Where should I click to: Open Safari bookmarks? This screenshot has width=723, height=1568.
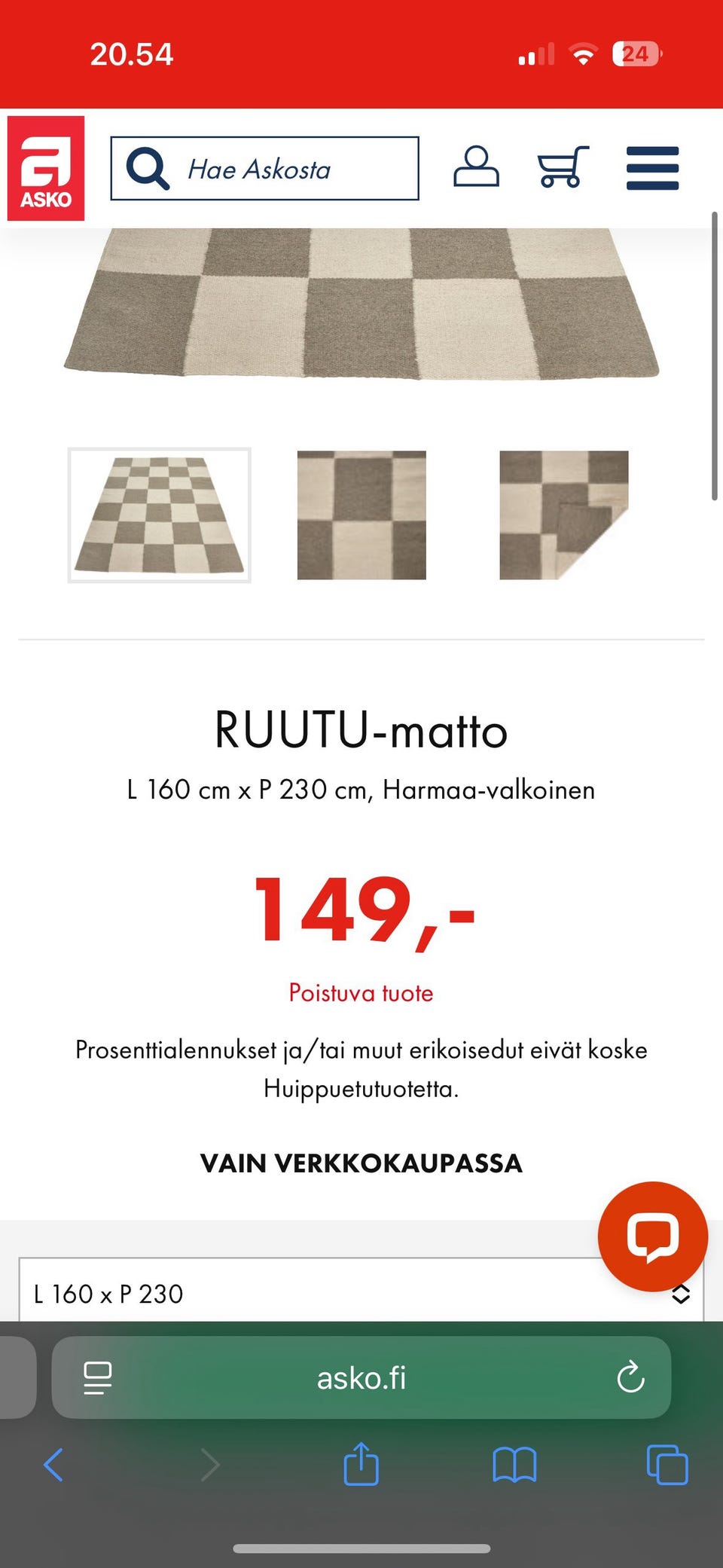(x=515, y=1465)
